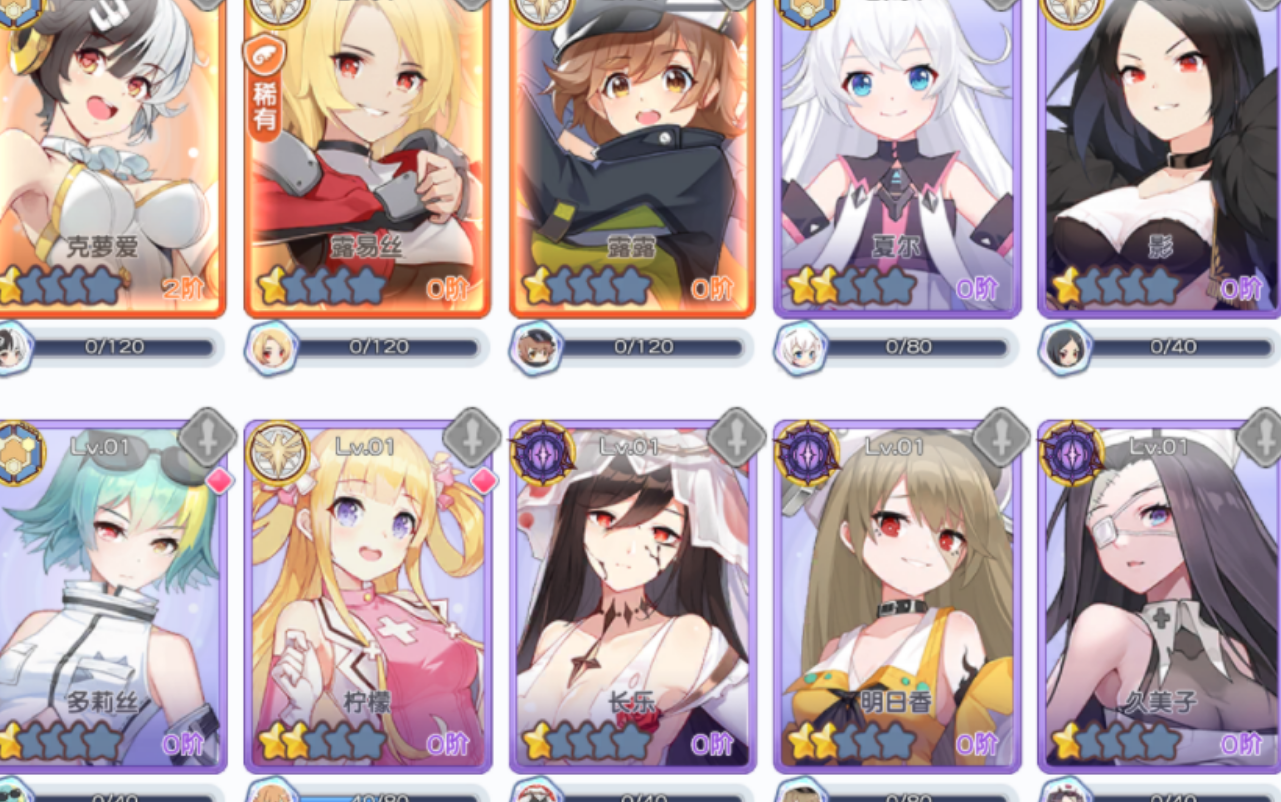Open the 明日香 character card

pos(897,595)
